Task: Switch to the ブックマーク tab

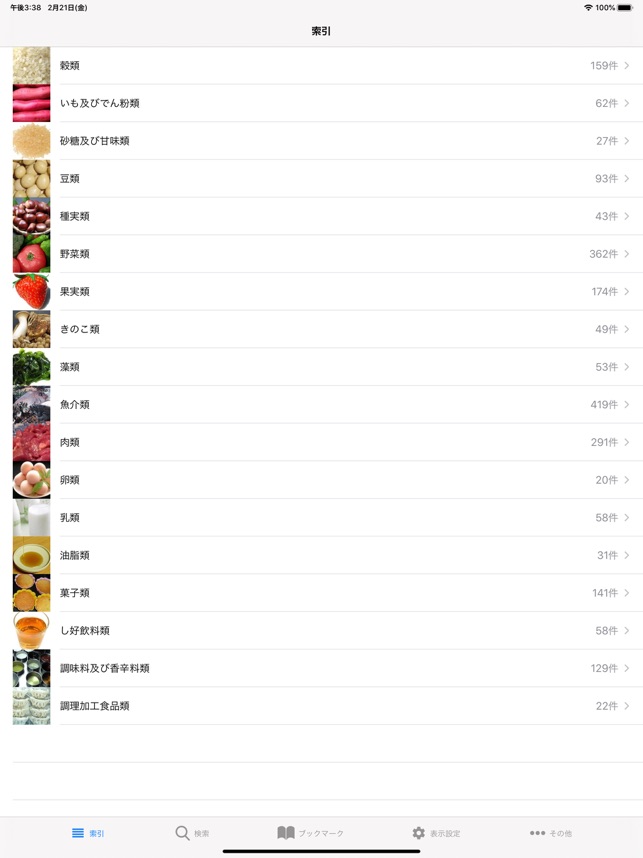Action: coord(310,833)
